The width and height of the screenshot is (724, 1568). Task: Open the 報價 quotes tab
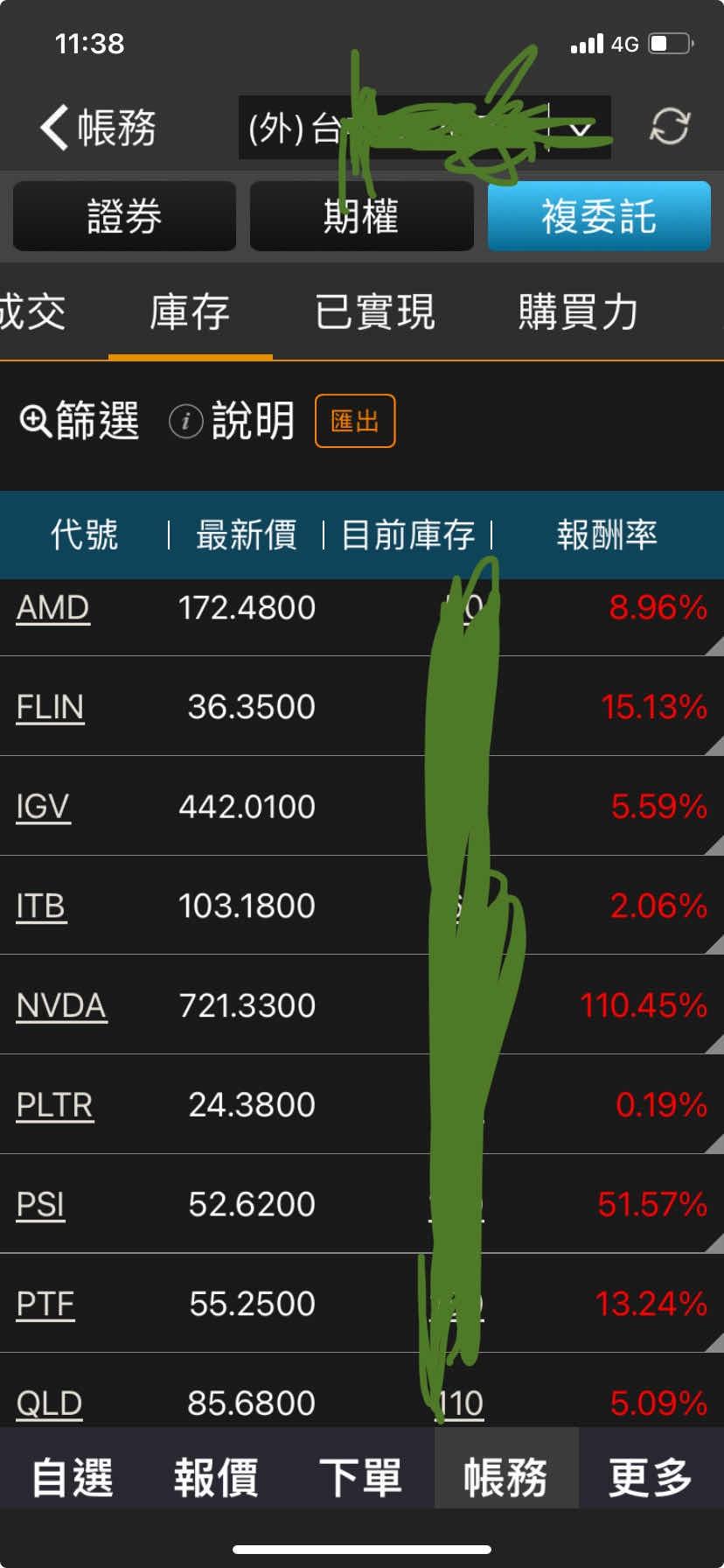tap(216, 1478)
